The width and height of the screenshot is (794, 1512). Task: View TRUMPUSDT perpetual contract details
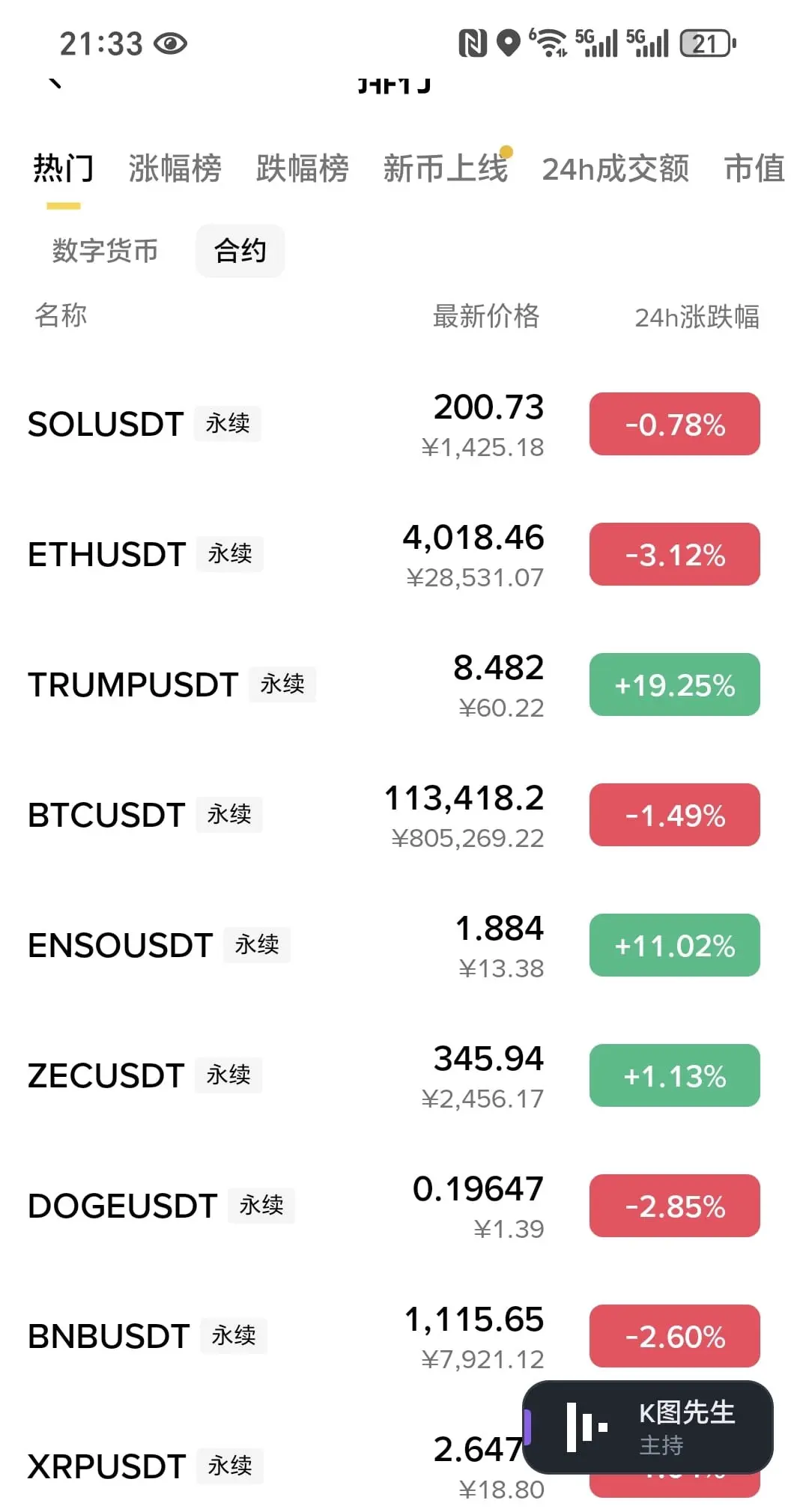pyautogui.click(x=133, y=685)
